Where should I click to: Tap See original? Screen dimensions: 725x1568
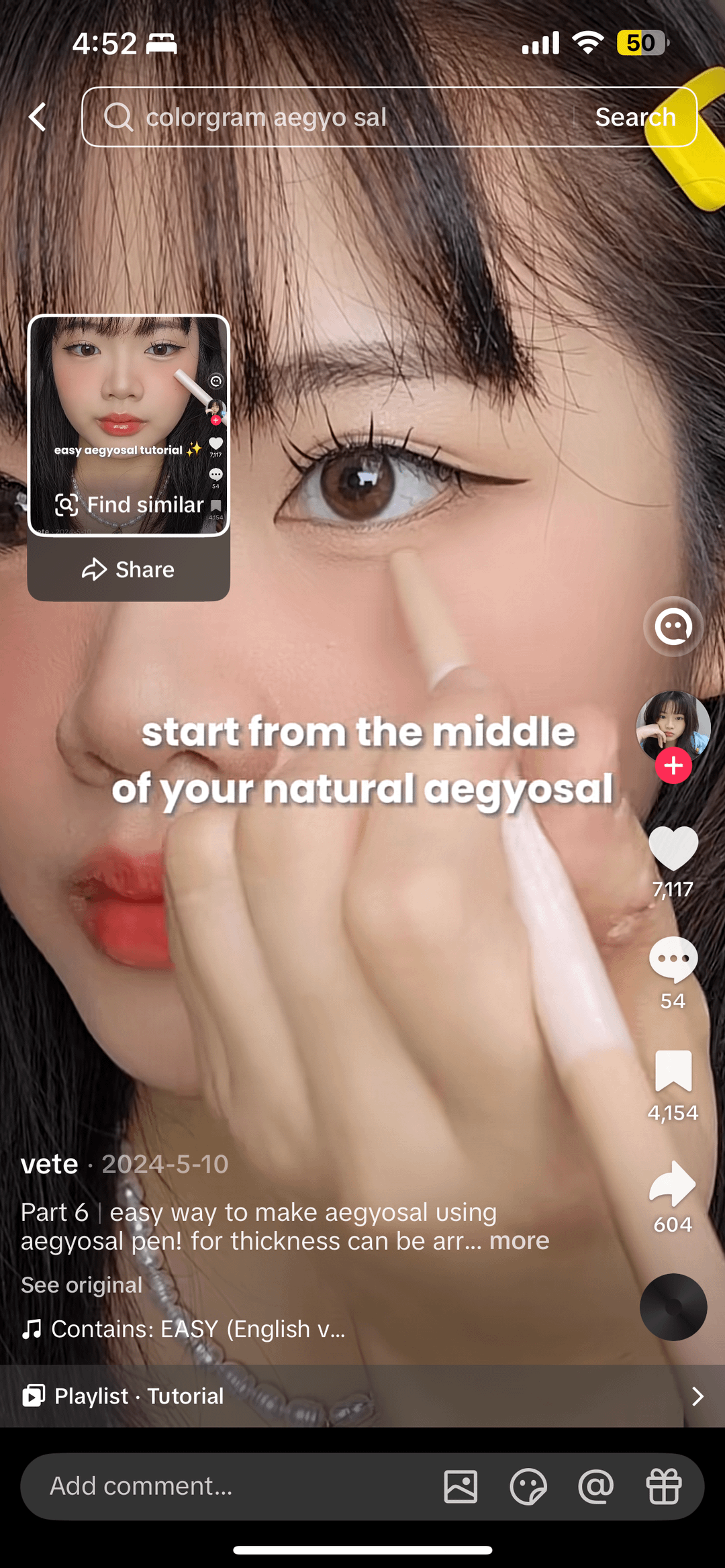coord(81,1285)
